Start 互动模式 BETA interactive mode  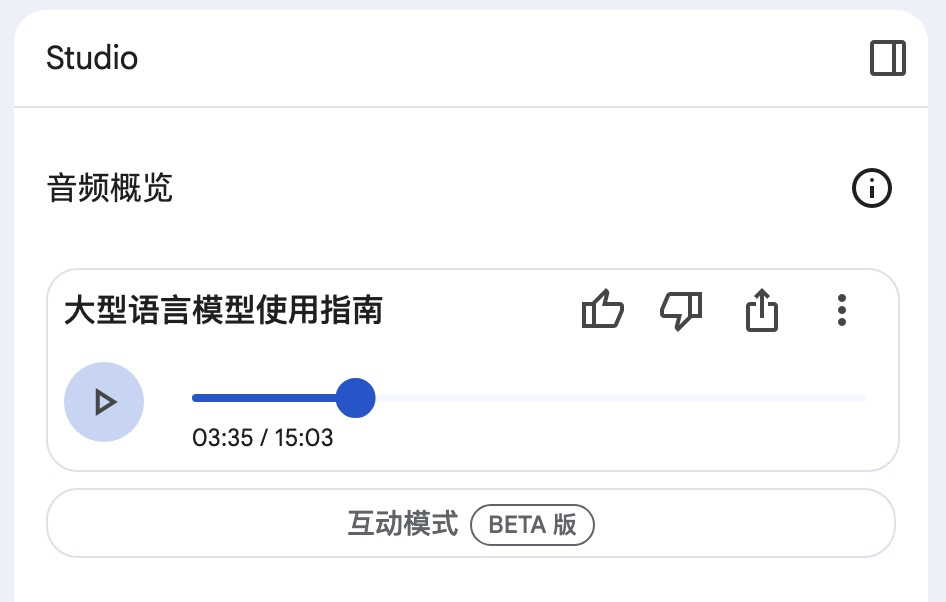[471, 523]
